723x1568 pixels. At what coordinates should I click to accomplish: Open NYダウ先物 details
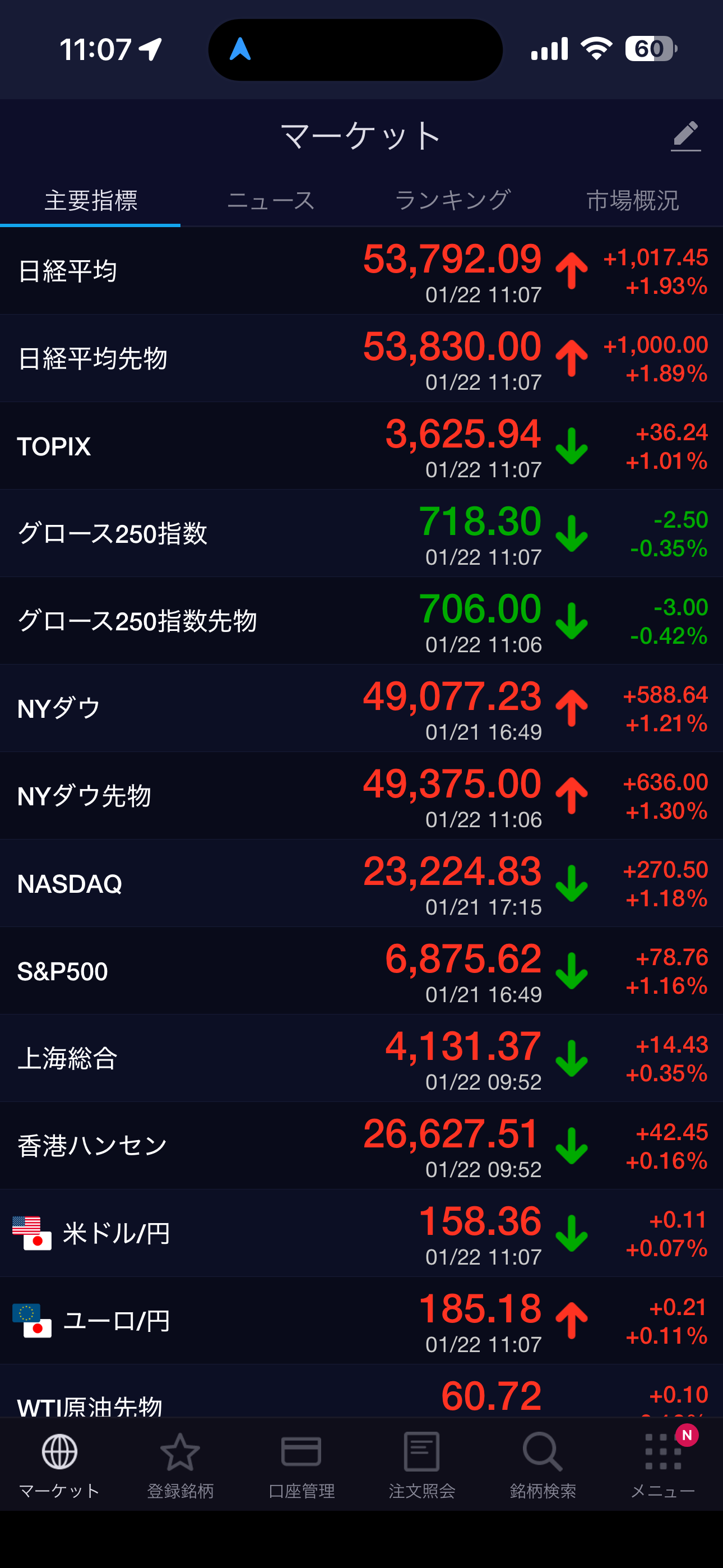tap(361, 796)
